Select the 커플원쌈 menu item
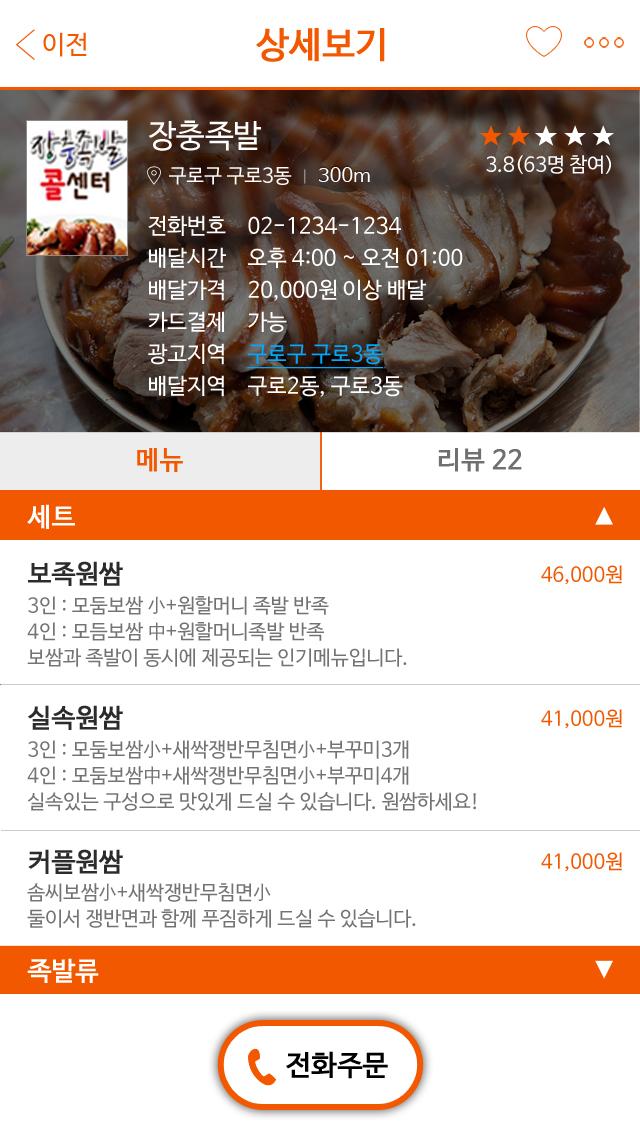640x1136 pixels. 320,889
